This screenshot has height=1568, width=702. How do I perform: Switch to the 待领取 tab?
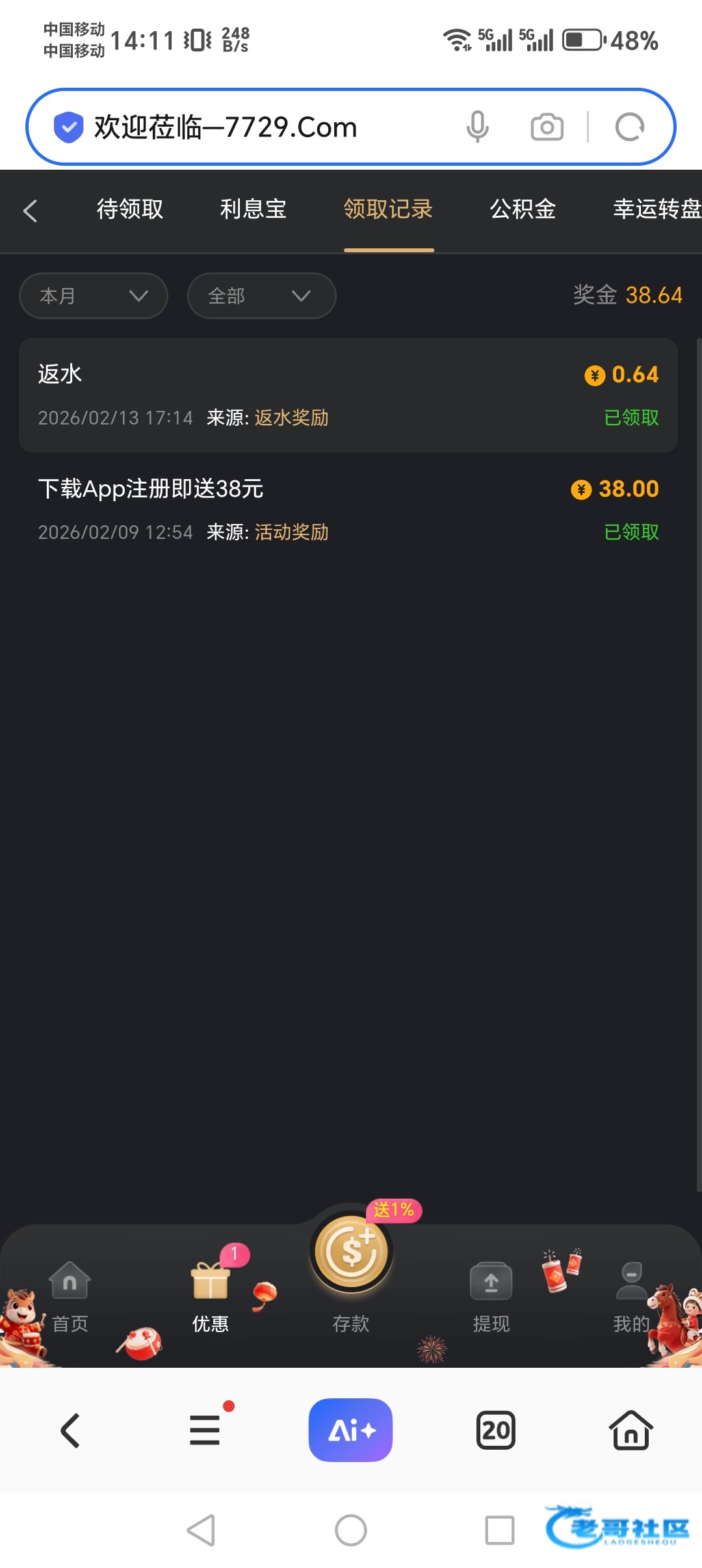(x=130, y=209)
